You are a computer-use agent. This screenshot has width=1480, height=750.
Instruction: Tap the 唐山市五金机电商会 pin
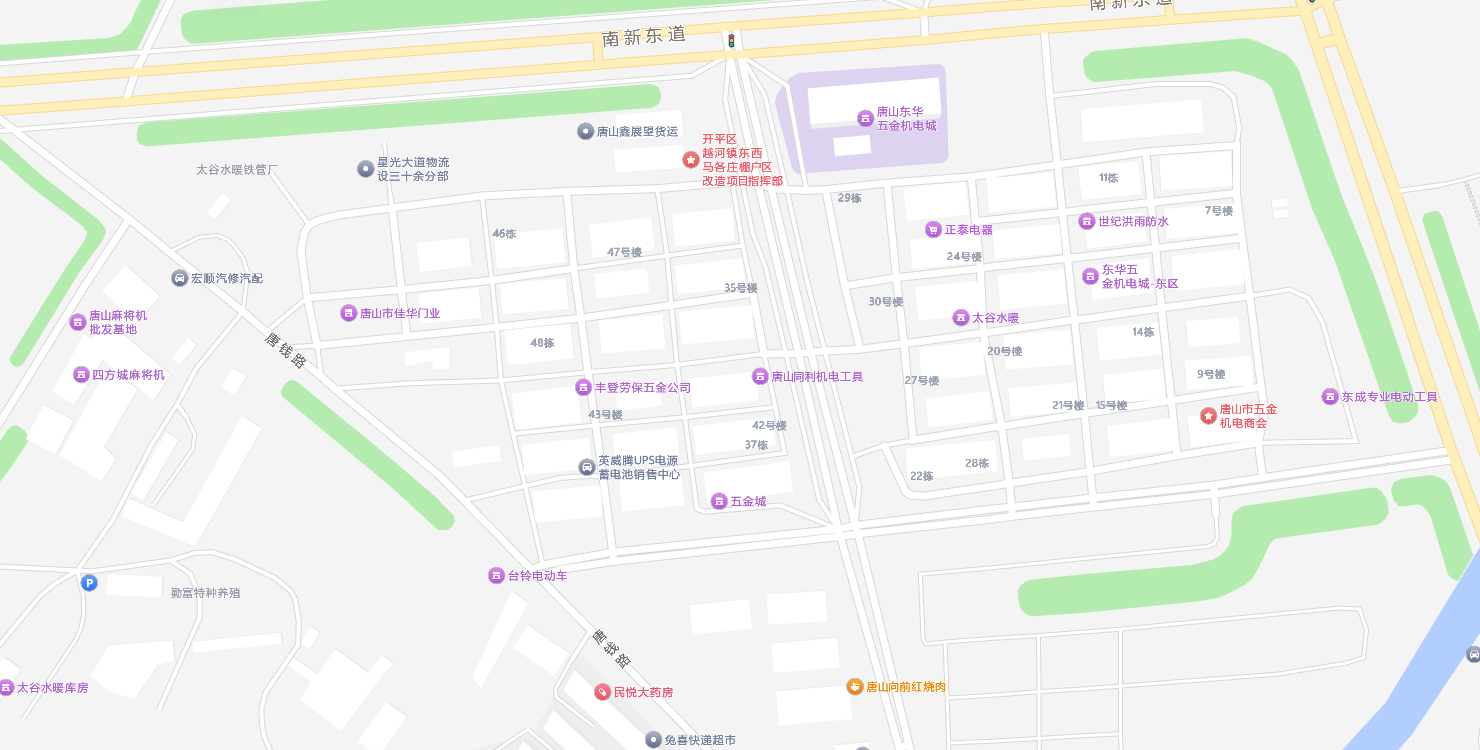[x=1208, y=415]
